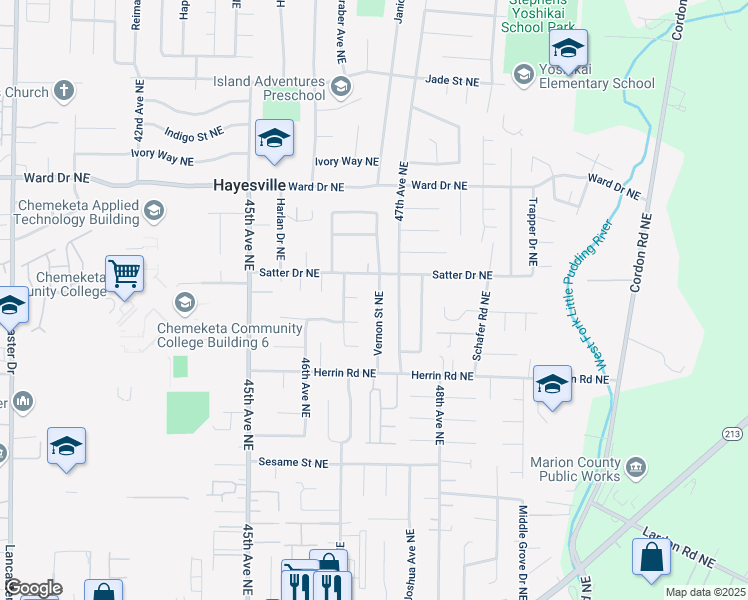
Task: Select the Yoshikai Elementary School marker
Action: click(523, 74)
